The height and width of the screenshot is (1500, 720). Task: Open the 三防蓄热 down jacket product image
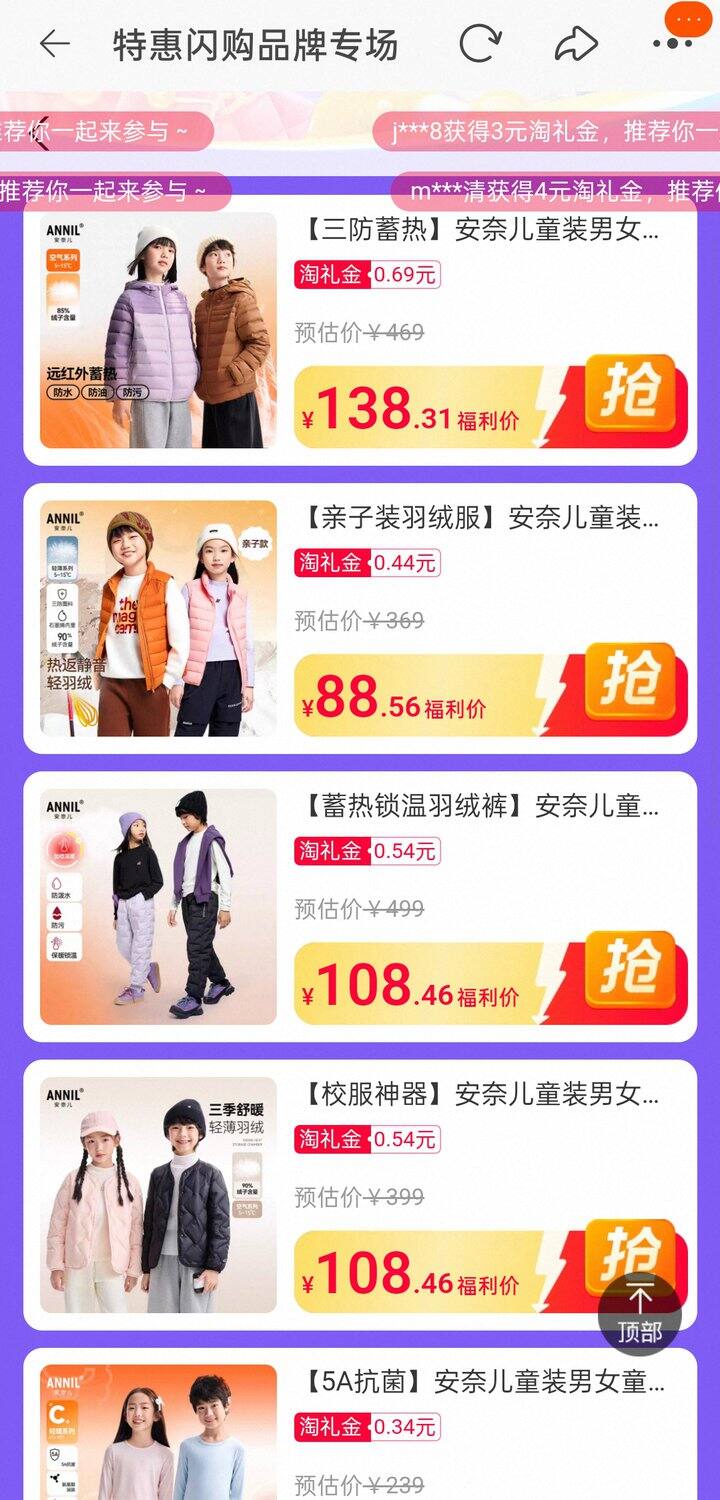coord(158,330)
